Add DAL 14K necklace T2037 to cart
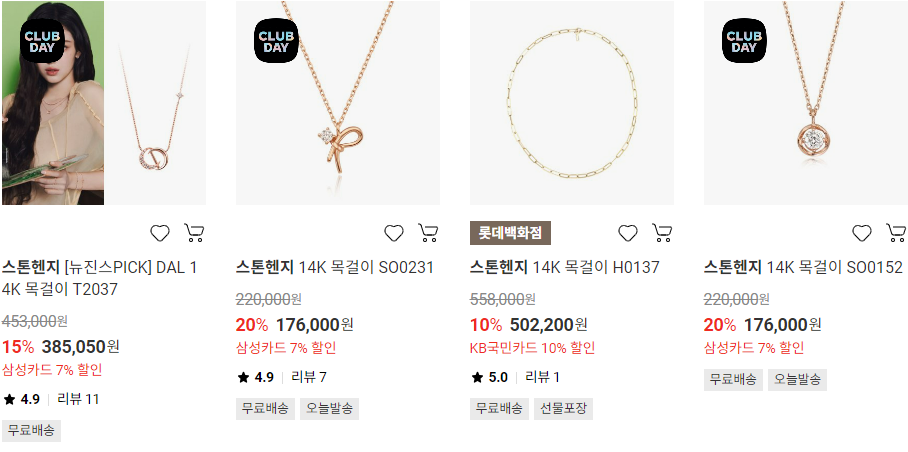The width and height of the screenshot is (908, 452). (x=194, y=233)
